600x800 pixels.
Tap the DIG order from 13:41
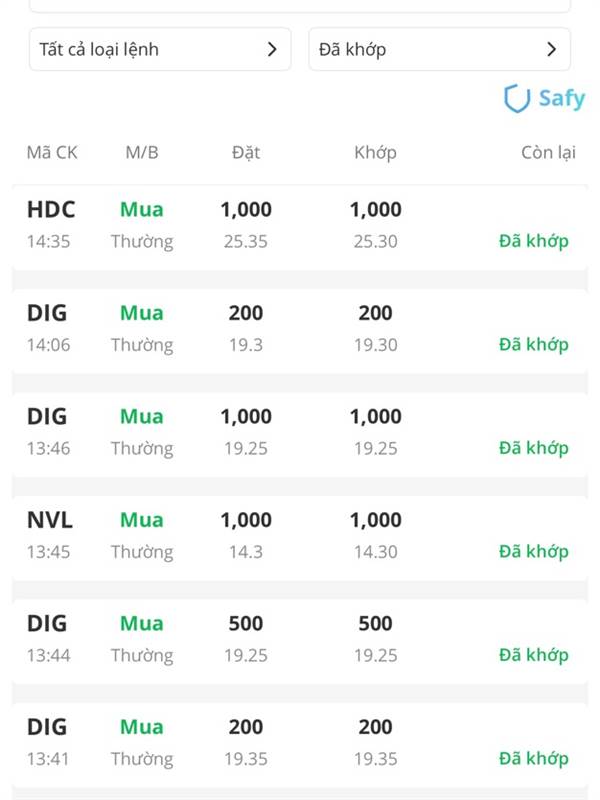(x=300, y=743)
